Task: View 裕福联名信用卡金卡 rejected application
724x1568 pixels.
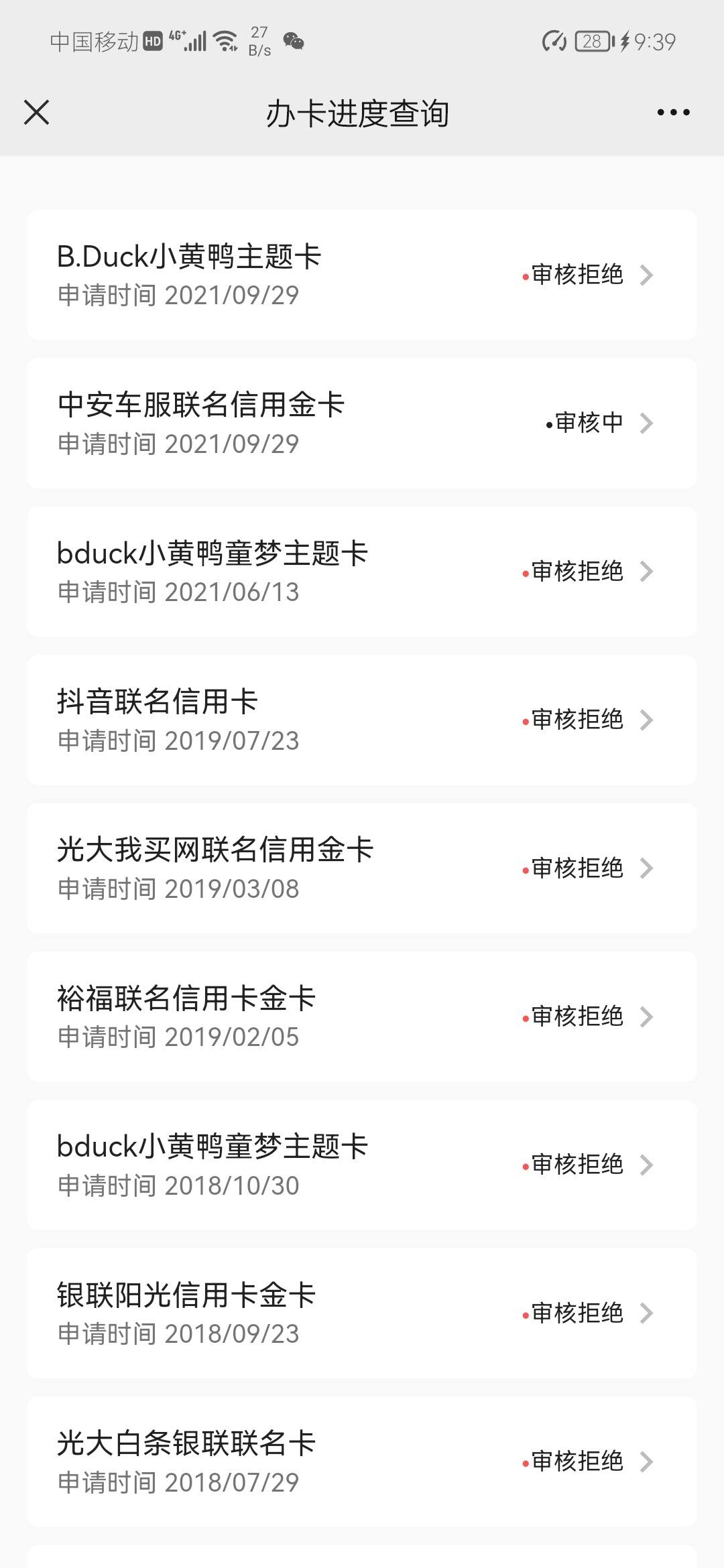Action: [x=362, y=1017]
